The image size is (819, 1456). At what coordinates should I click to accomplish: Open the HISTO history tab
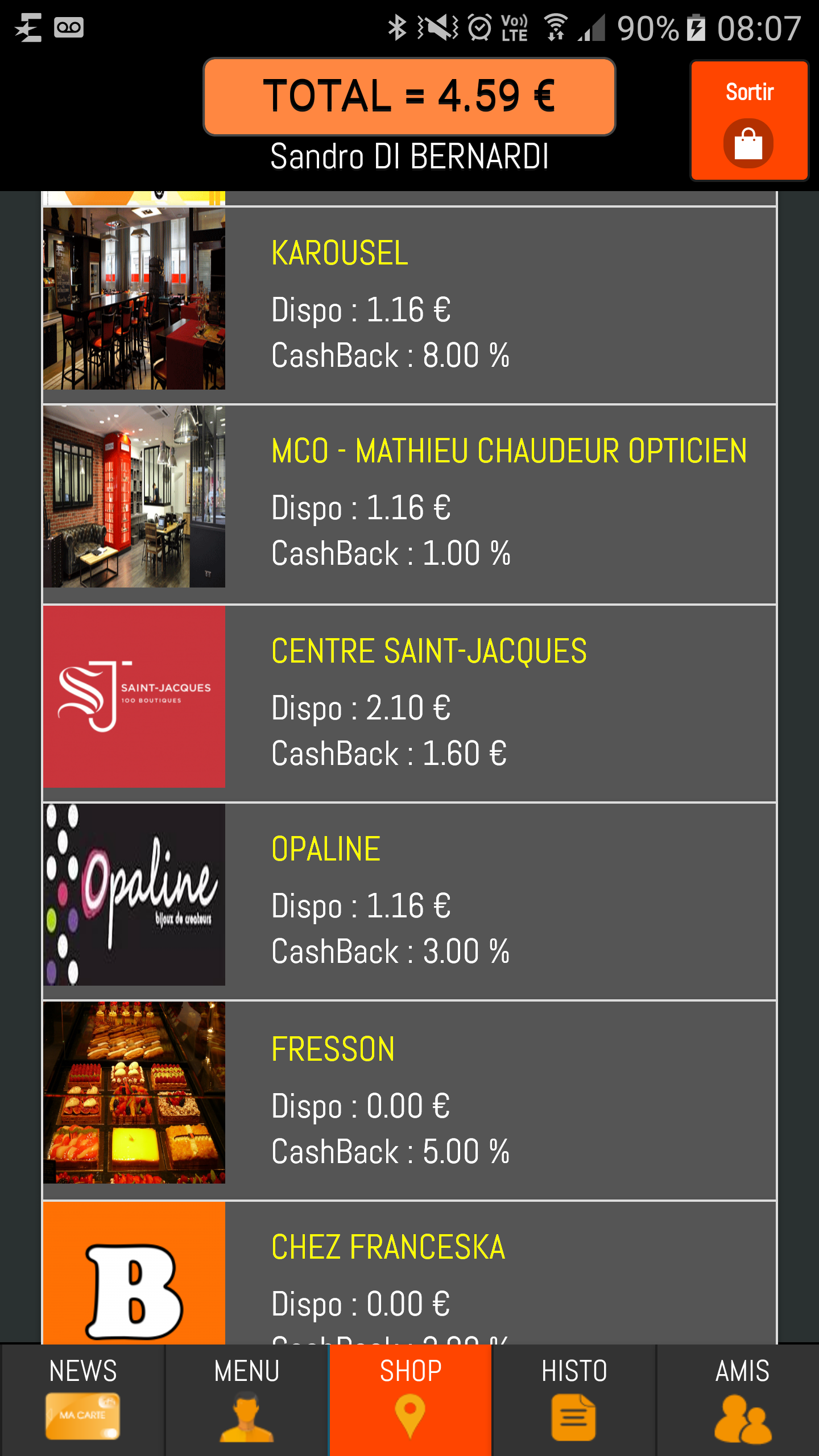point(574,1399)
